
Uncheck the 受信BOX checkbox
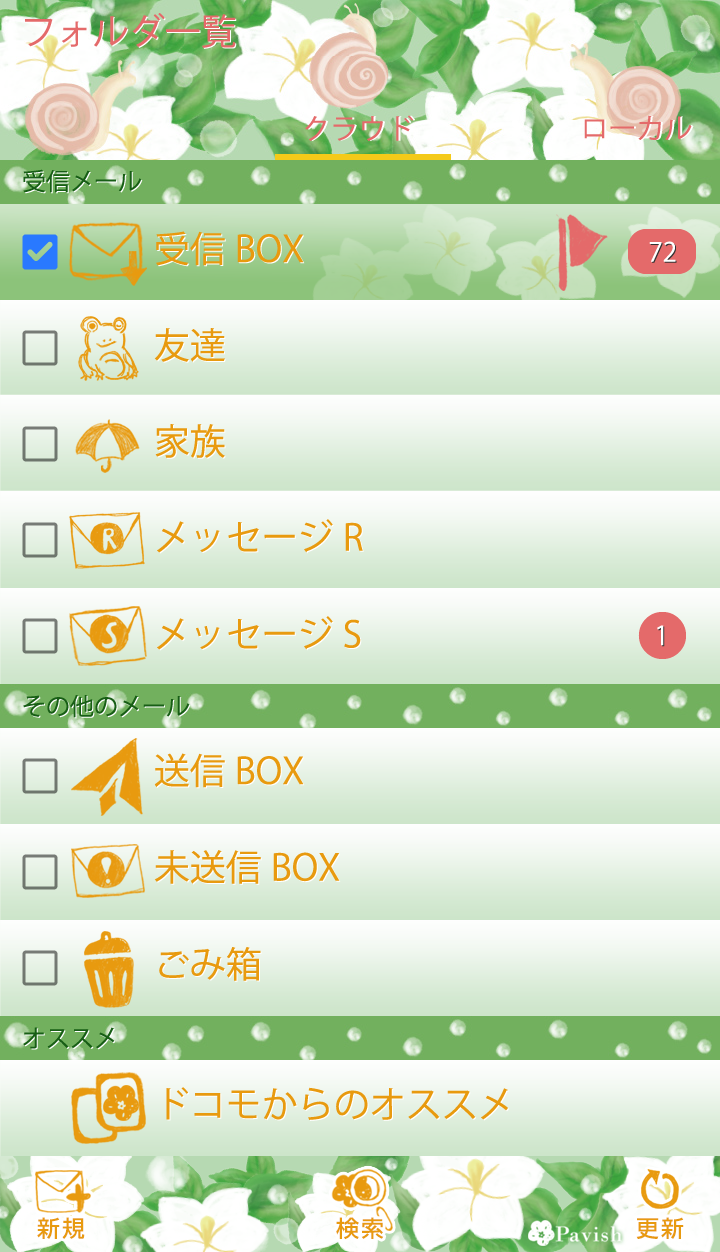40,252
